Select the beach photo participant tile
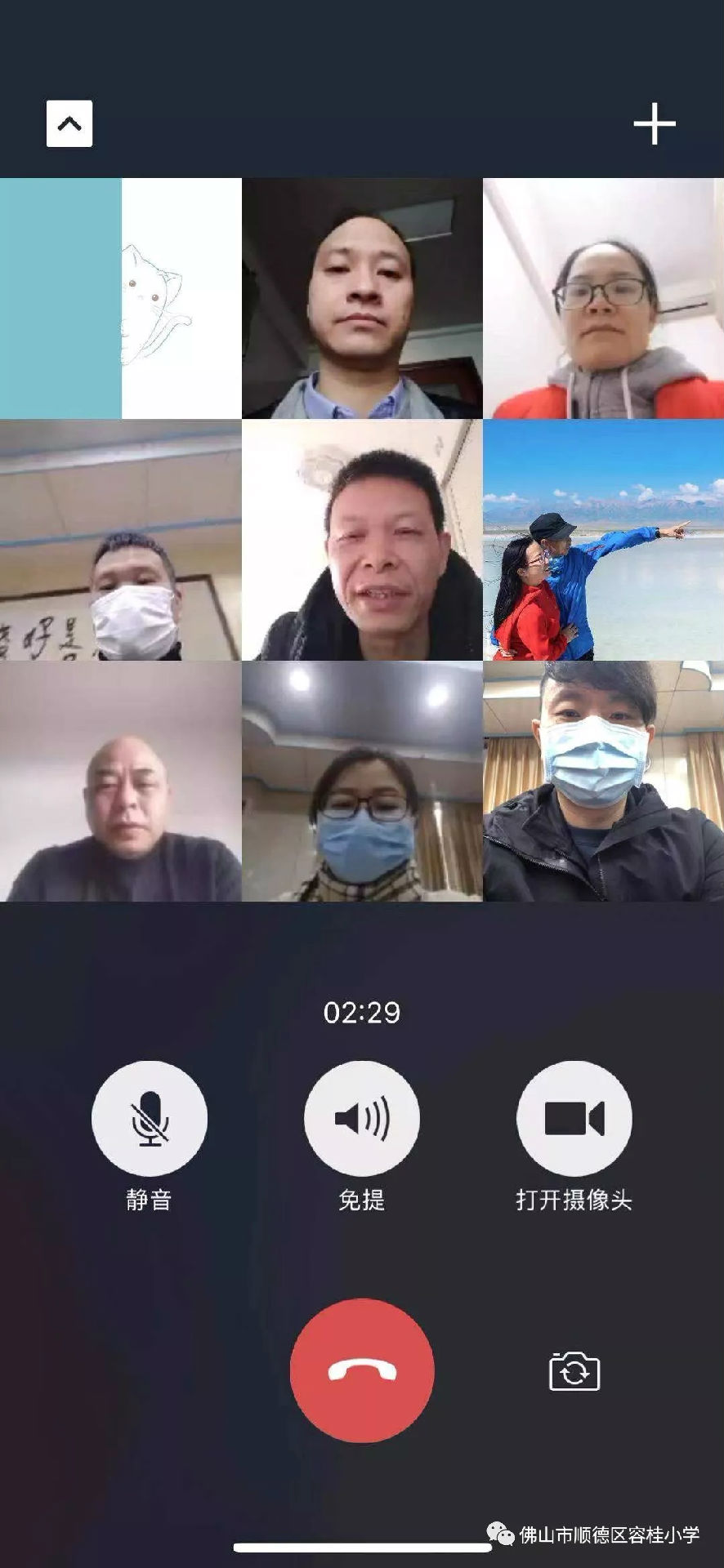724x1568 pixels. coord(603,540)
